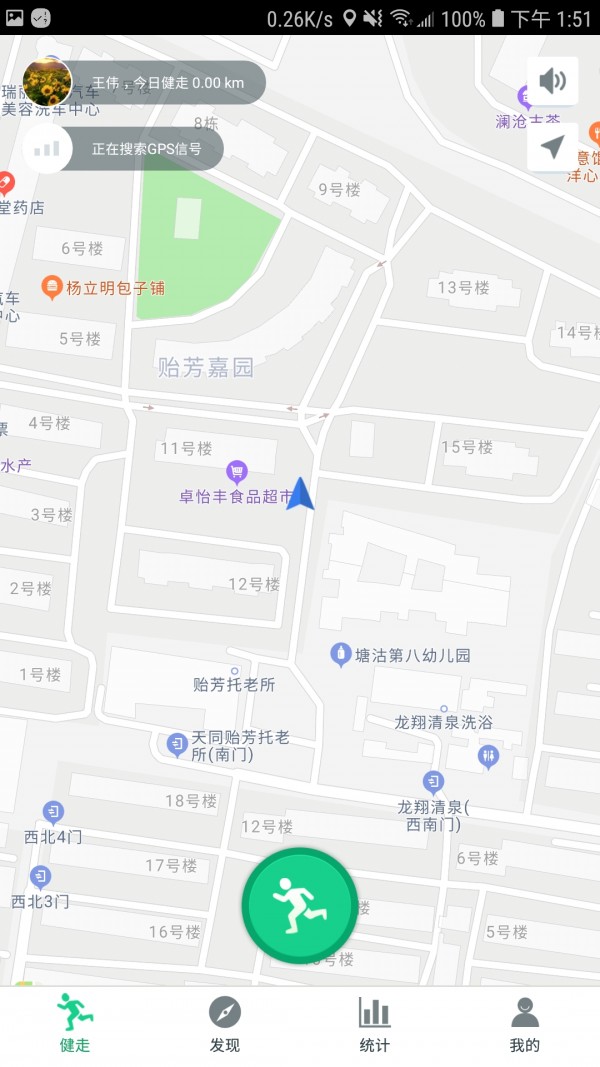Open the 王伟 profile avatar
The image size is (600, 1067).
[47, 82]
